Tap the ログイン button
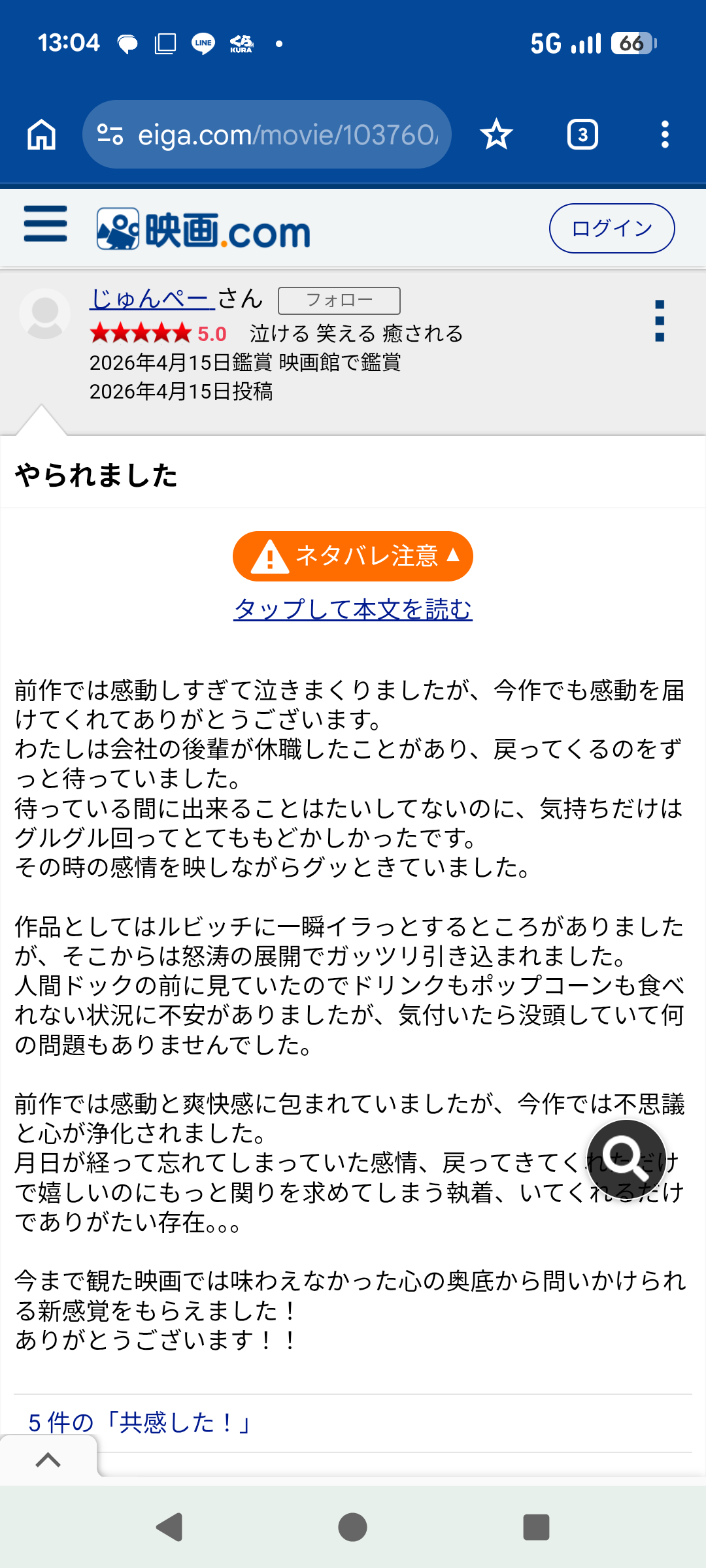This screenshot has height=1568, width=706. 611,229
